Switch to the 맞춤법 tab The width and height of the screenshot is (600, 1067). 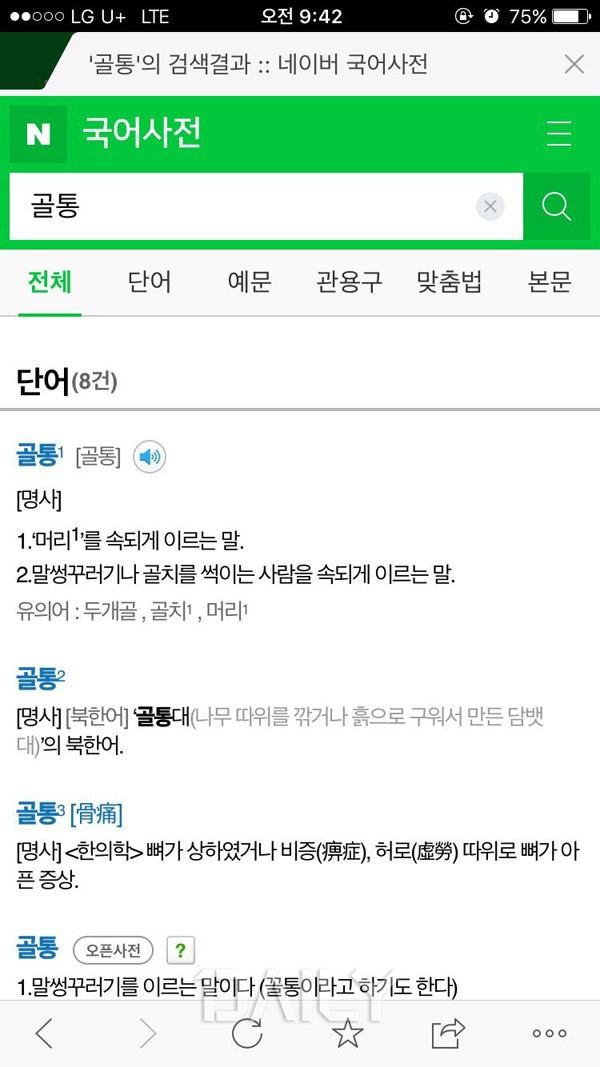click(x=449, y=282)
